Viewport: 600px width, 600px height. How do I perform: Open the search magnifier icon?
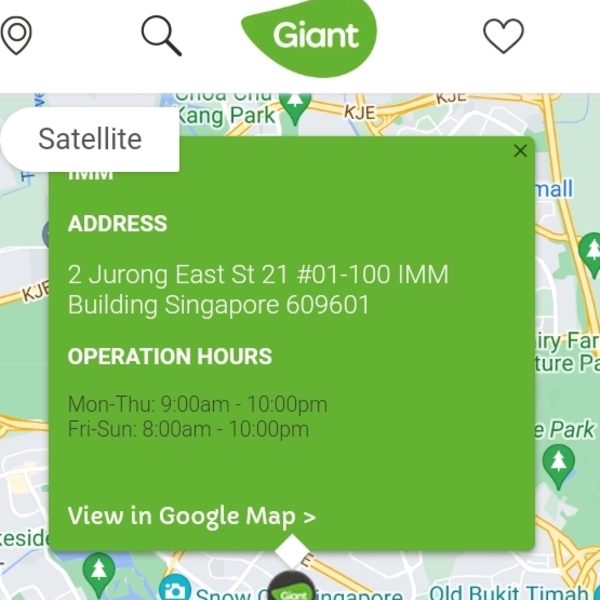[x=161, y=36]
